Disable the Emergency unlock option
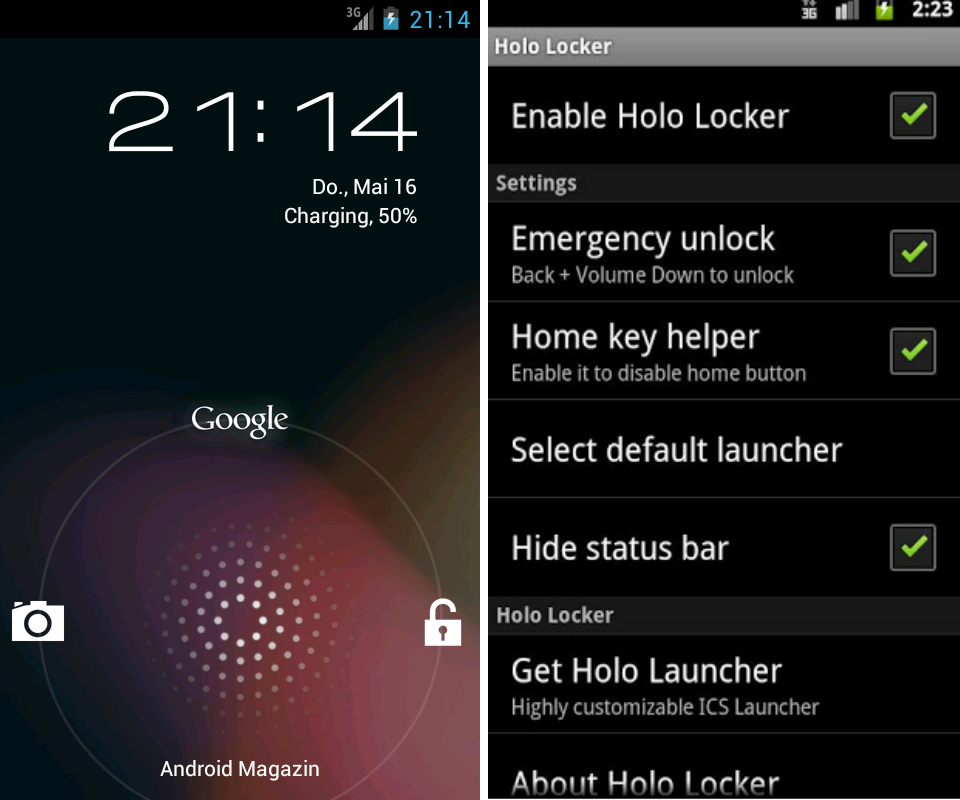Screen dimensions: 960x800 click(x=912, y=253)
